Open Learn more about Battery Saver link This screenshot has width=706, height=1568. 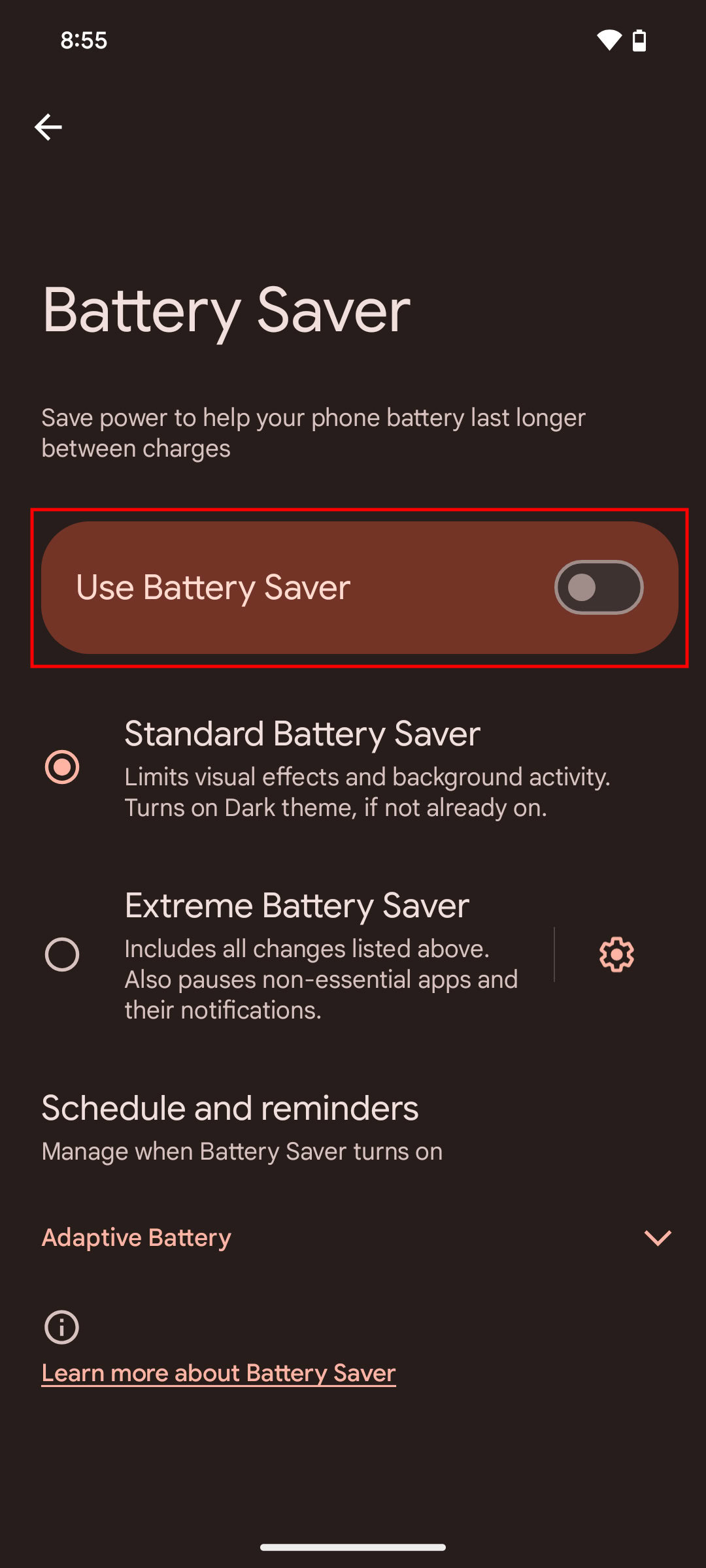[218, 1373]
